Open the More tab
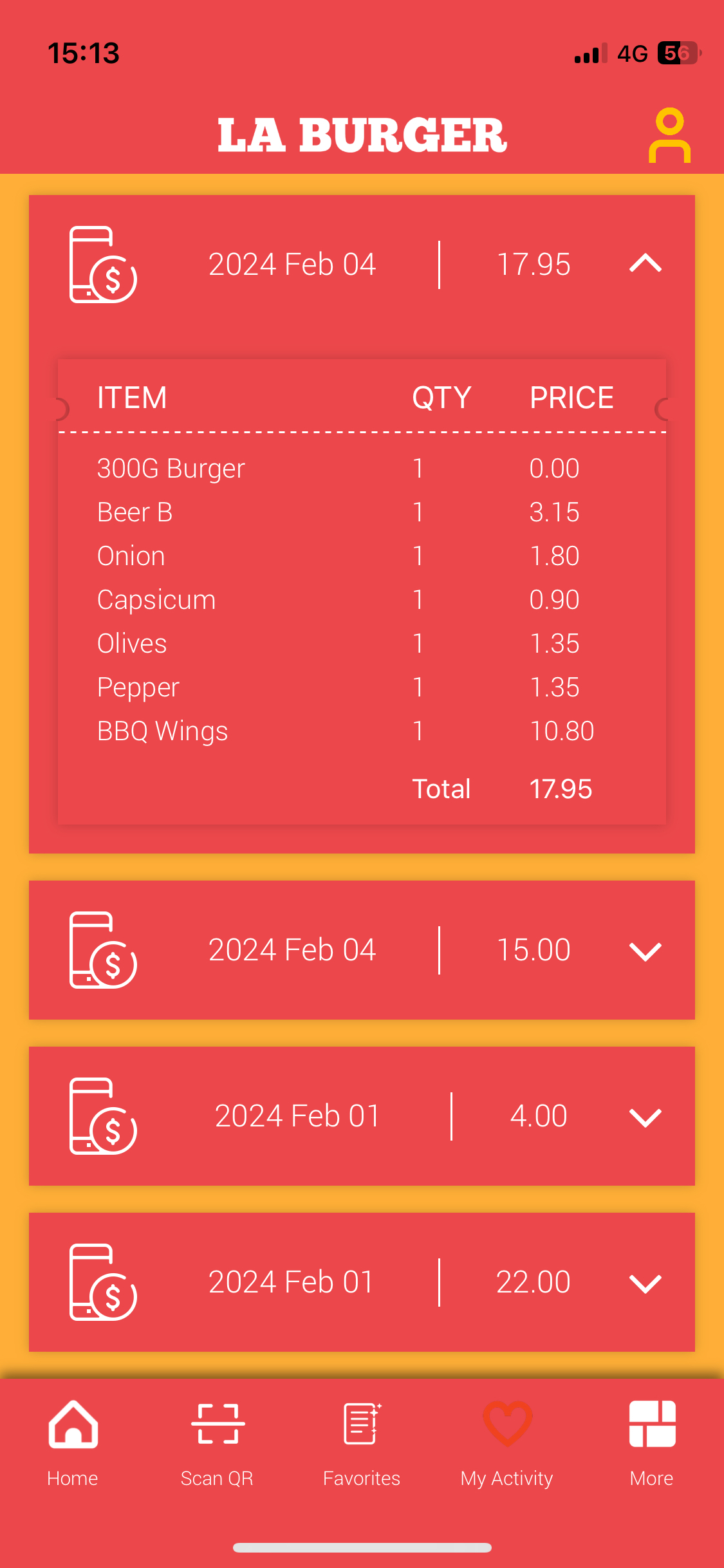 coord(652,1443)
